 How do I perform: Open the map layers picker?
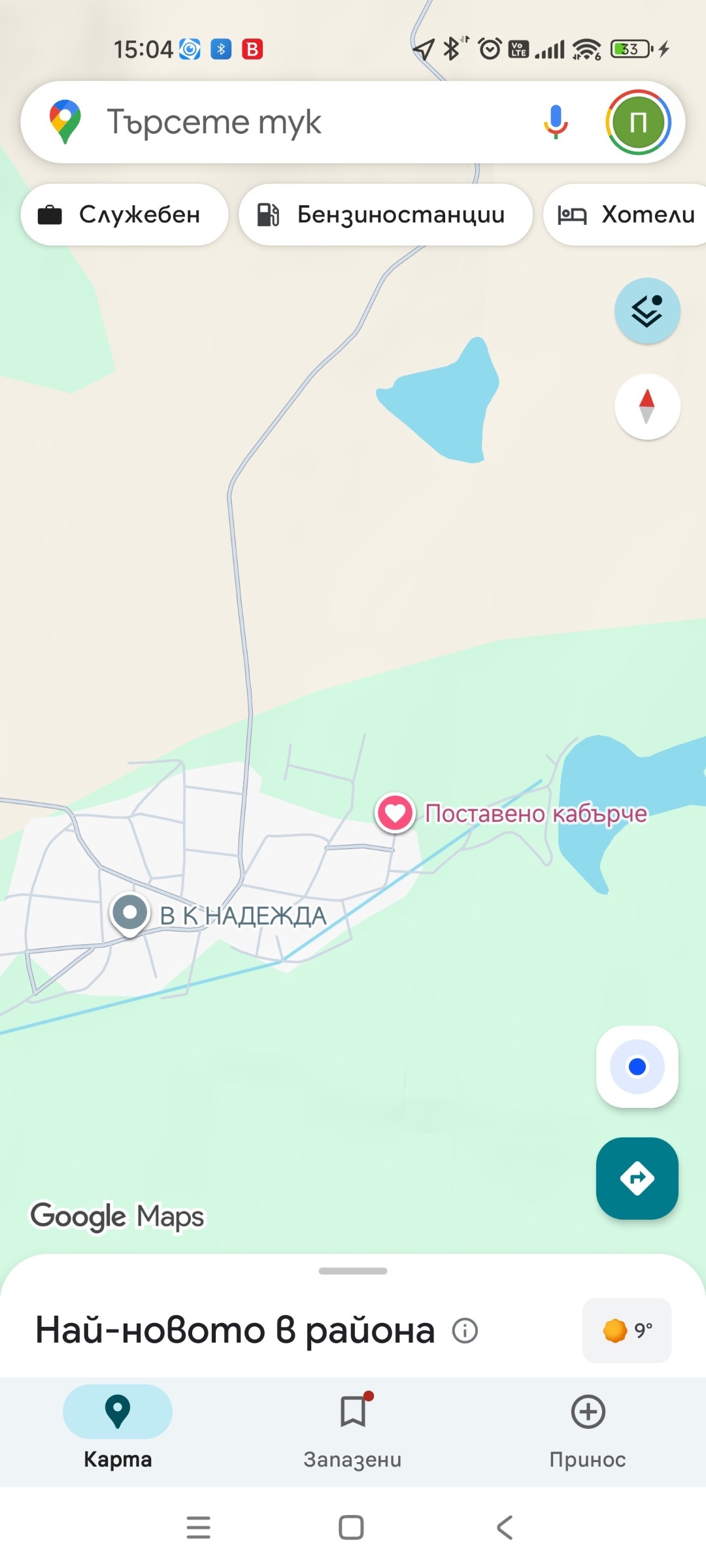tap(647, 311)
